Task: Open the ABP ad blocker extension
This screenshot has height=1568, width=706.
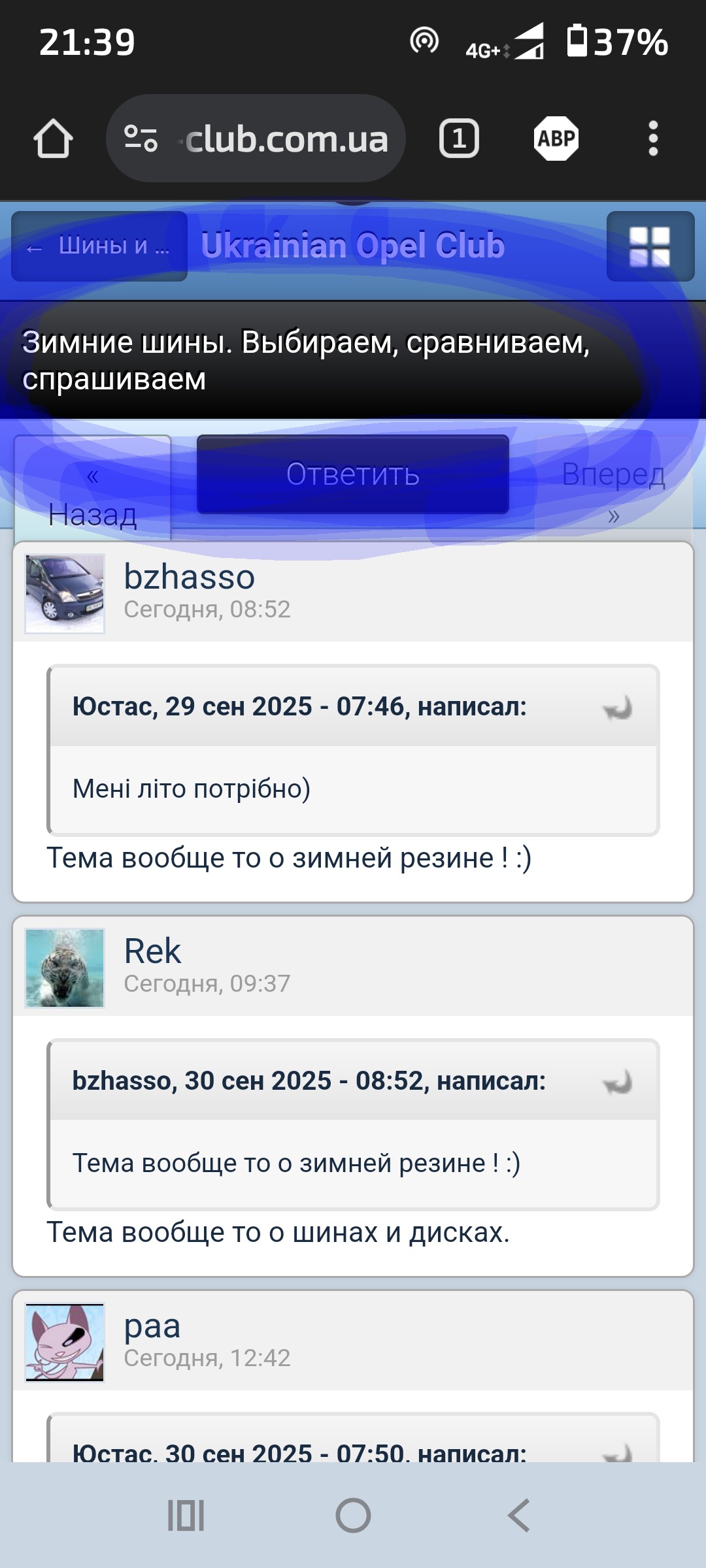Action: [556, 139]
